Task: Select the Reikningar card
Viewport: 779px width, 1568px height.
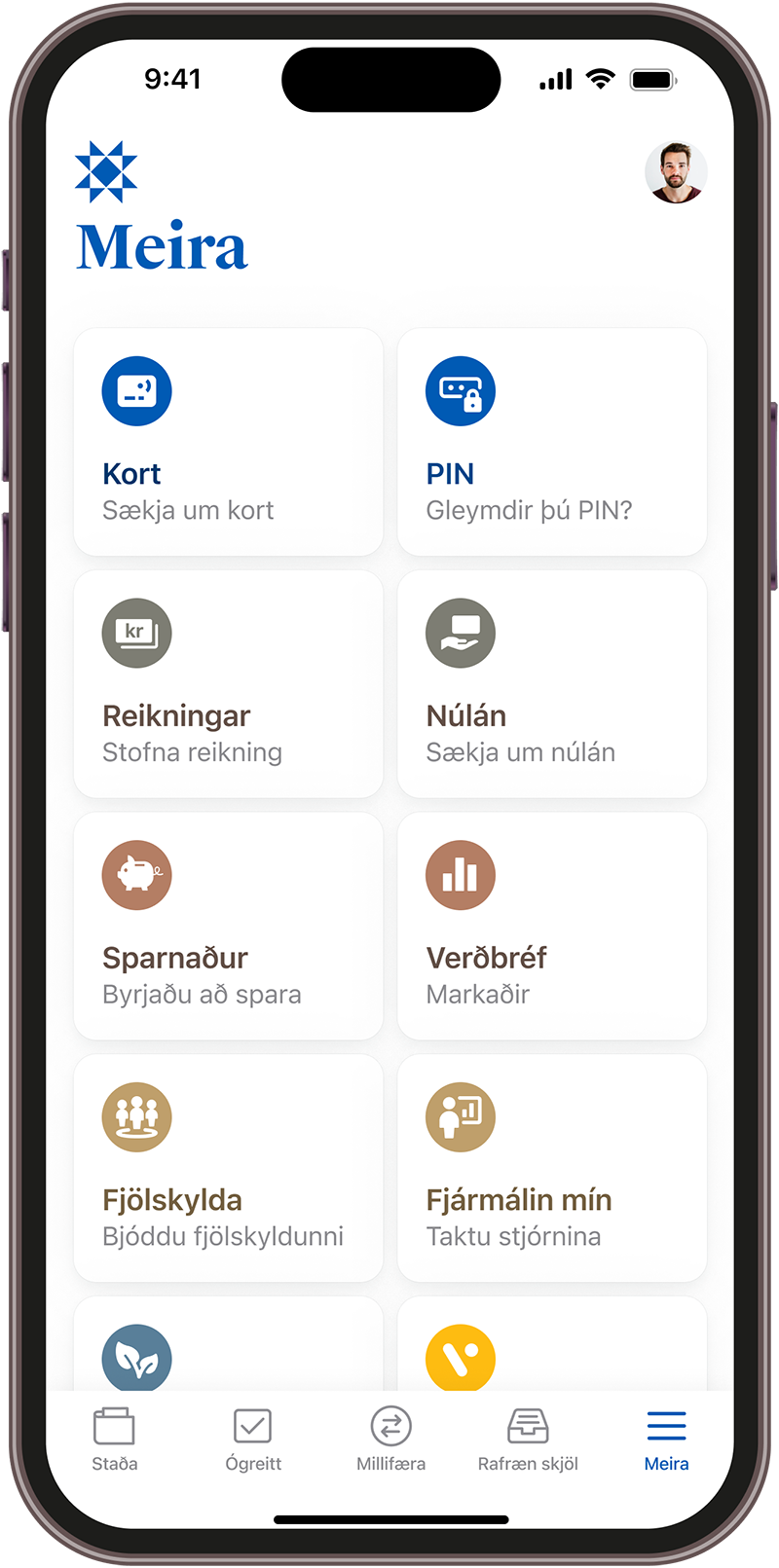Action: coord(228,684)
